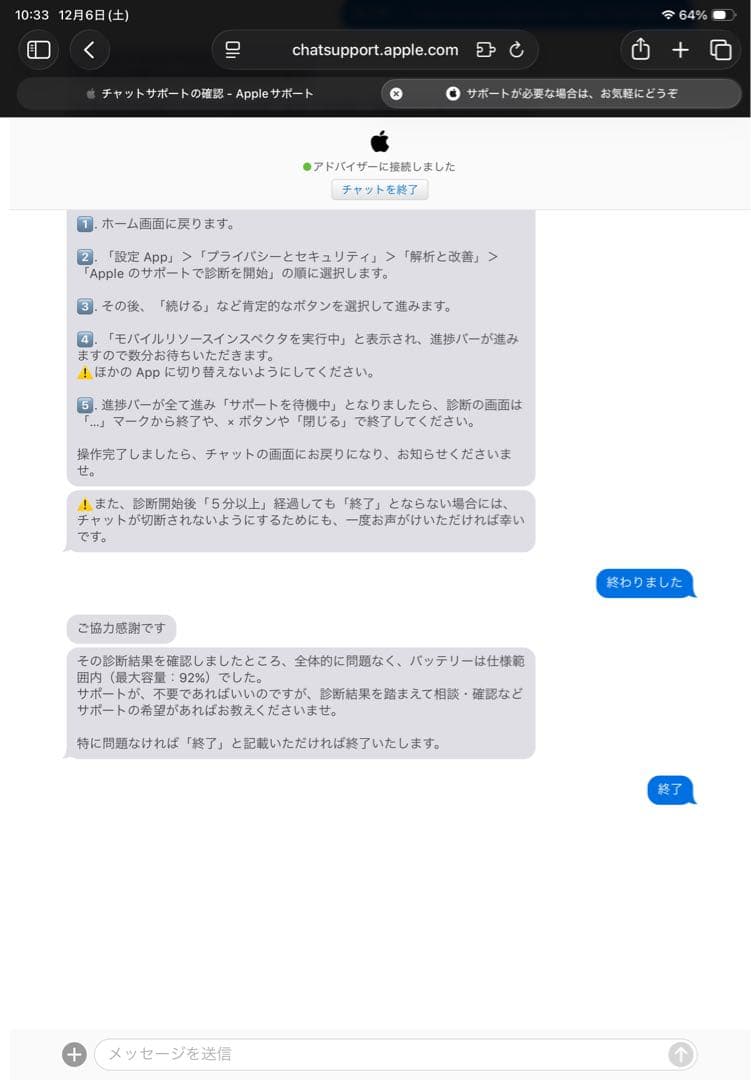Tap the アドバイザーに接続しました status text

(x=380, y=167)
